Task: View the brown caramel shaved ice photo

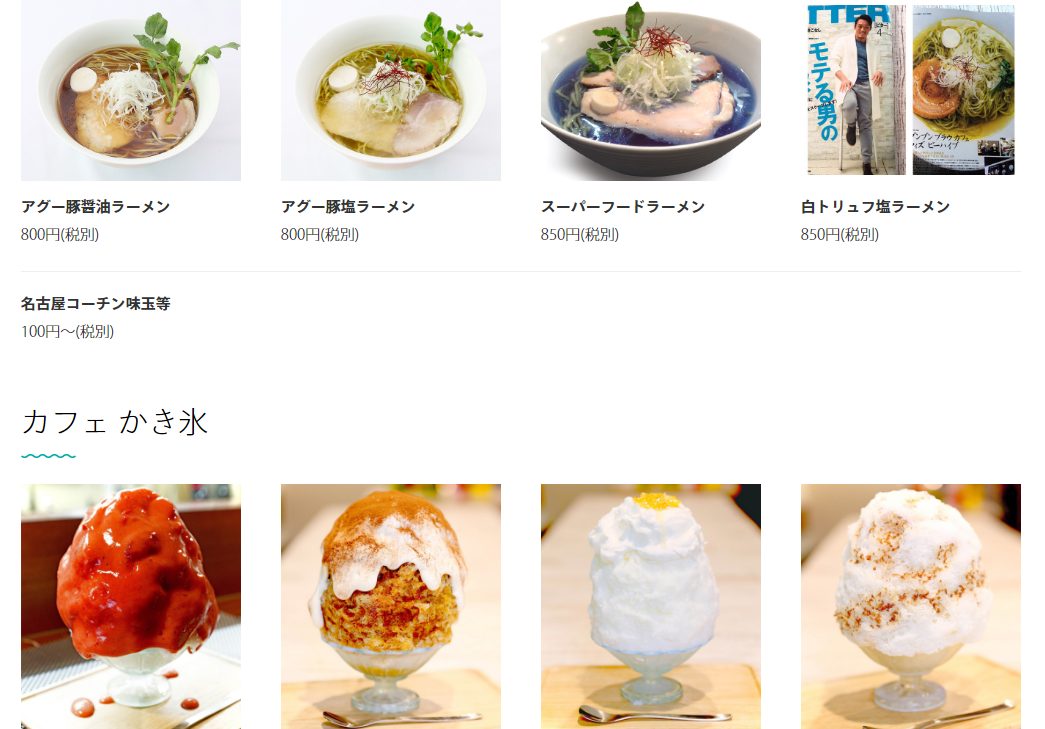Action: tap(390, 606)
